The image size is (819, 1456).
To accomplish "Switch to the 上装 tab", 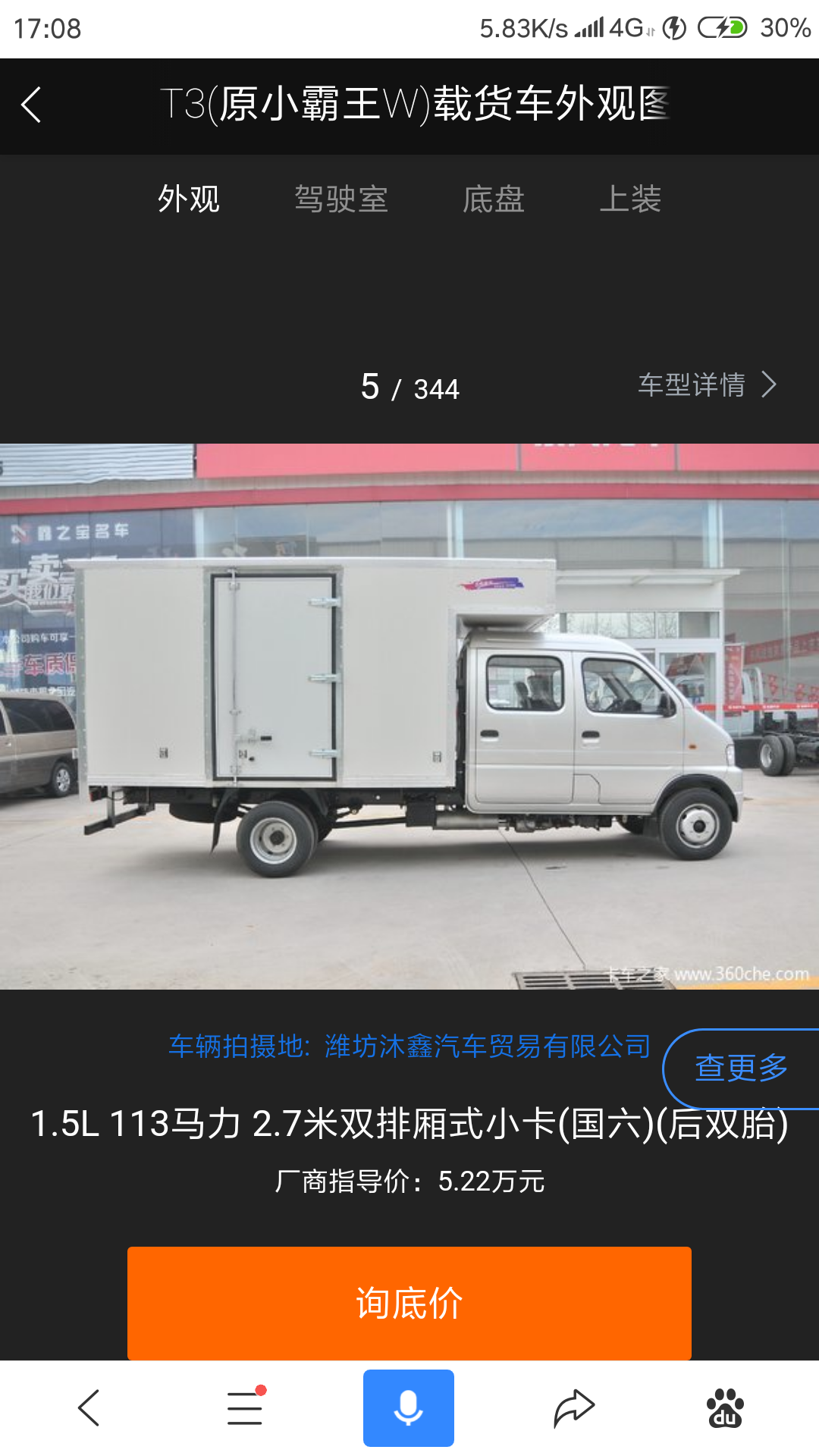I will (629, 199).
